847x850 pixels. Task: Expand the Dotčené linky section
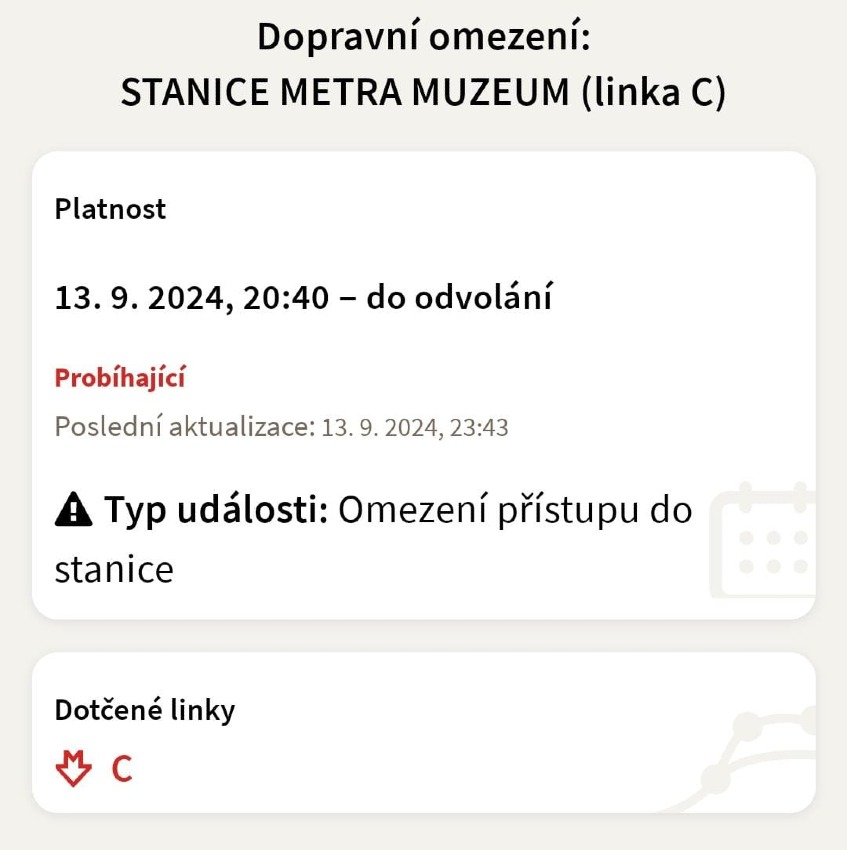[145, 710]
